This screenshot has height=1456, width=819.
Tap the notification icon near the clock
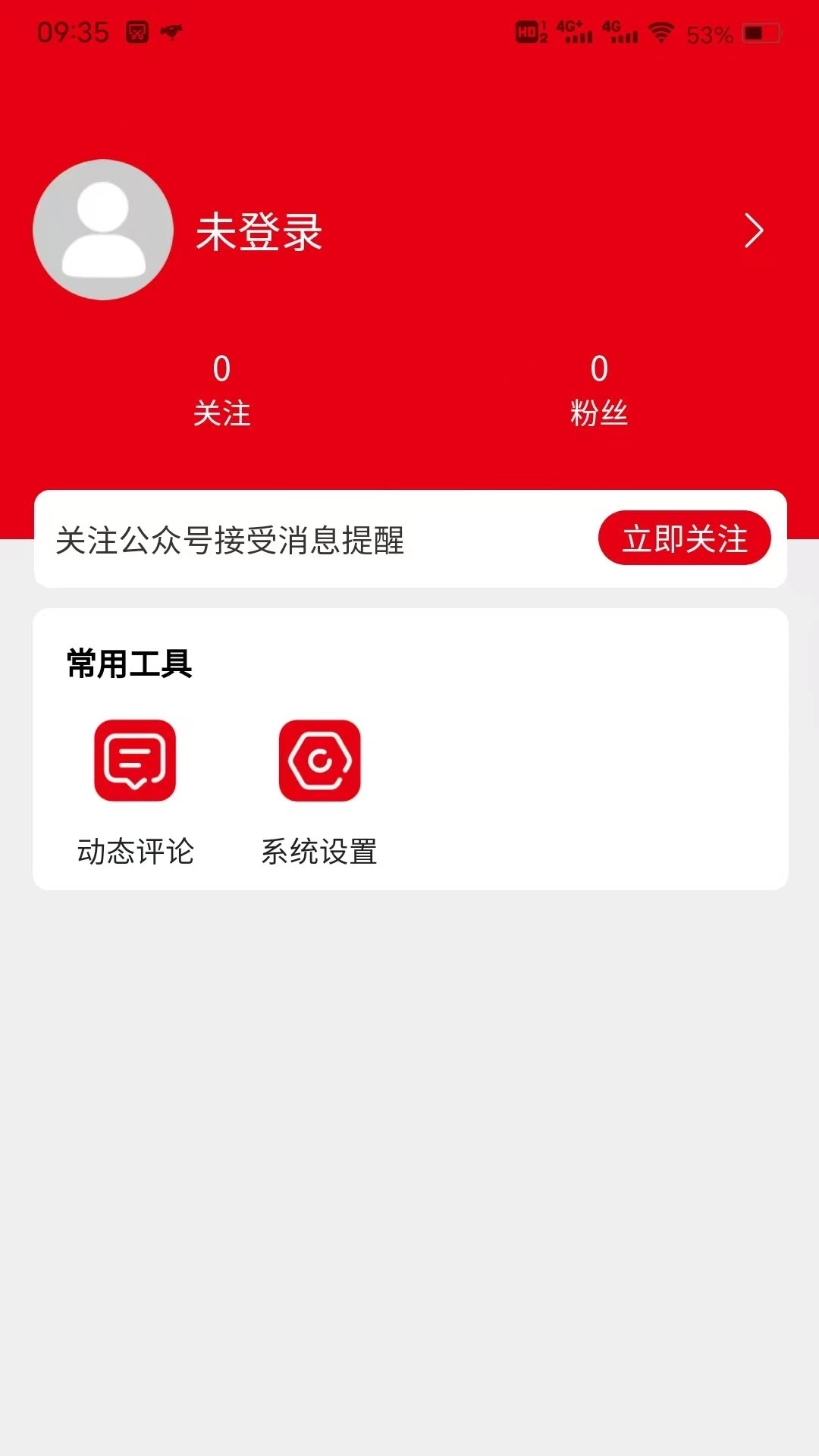[136, 30]
